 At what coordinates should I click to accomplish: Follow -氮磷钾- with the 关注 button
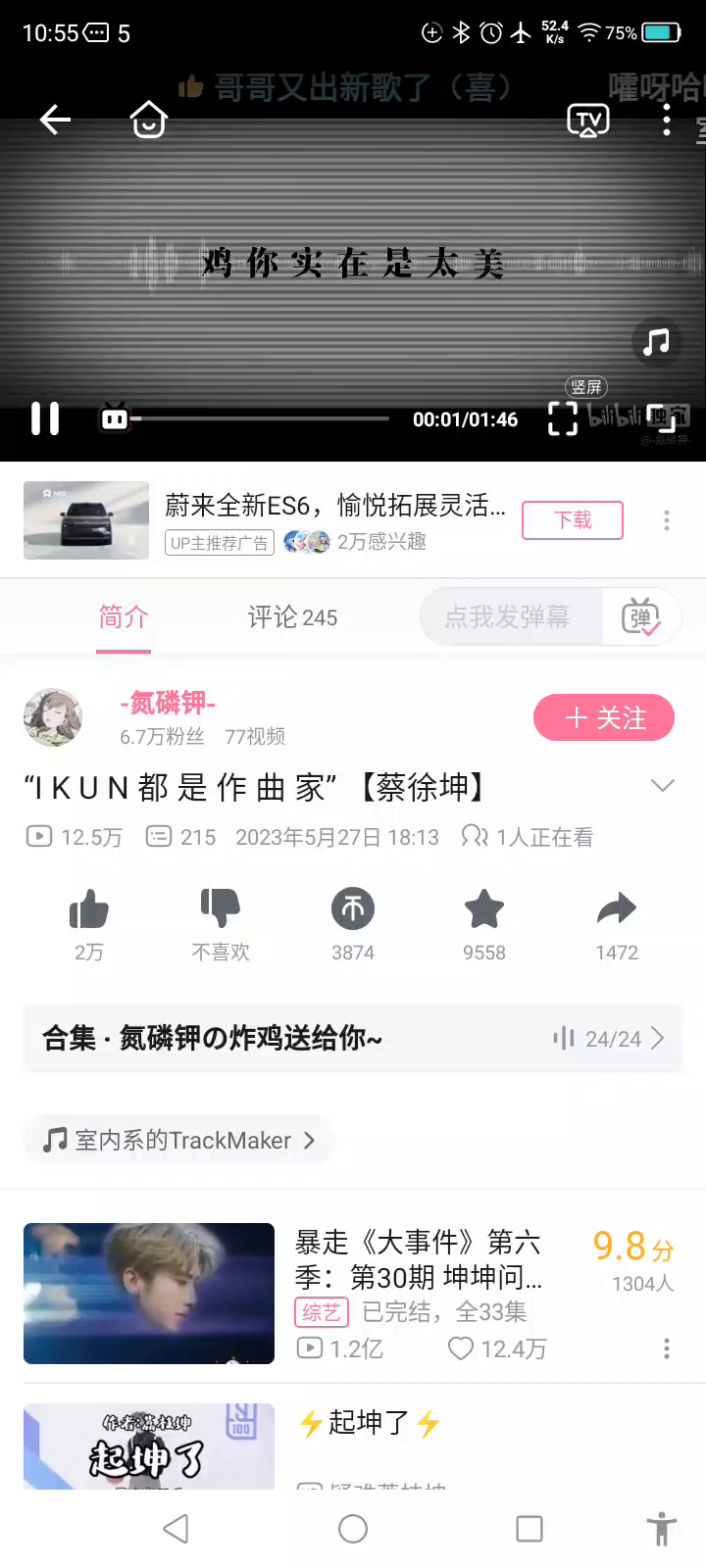604,718
